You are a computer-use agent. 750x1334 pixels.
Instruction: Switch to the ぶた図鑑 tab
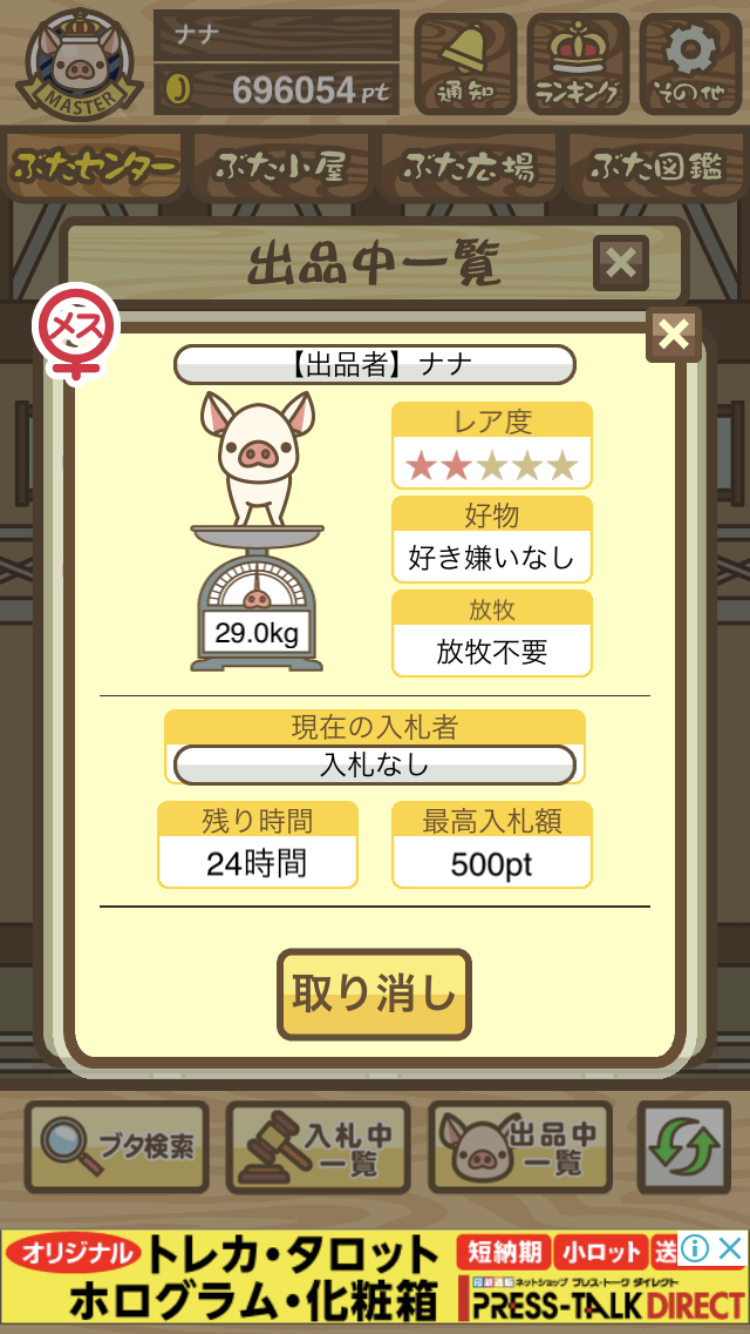[655, 167]
